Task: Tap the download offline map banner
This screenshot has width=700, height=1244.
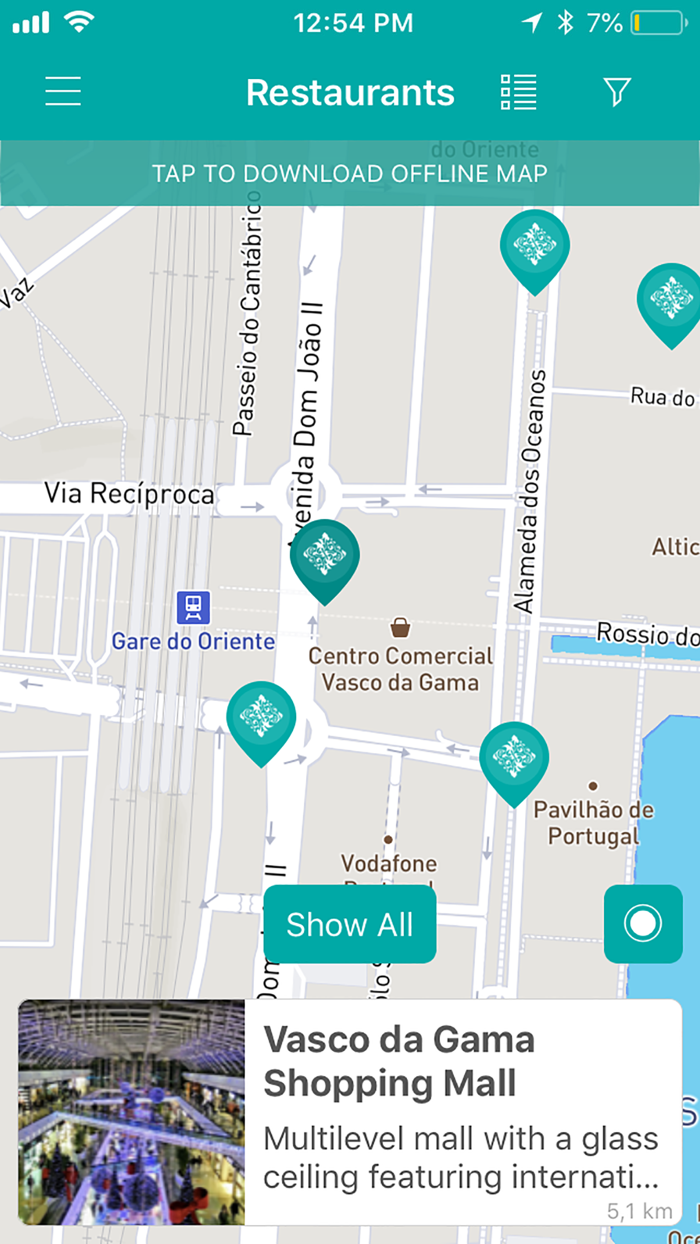Action: tap(350, 173)
